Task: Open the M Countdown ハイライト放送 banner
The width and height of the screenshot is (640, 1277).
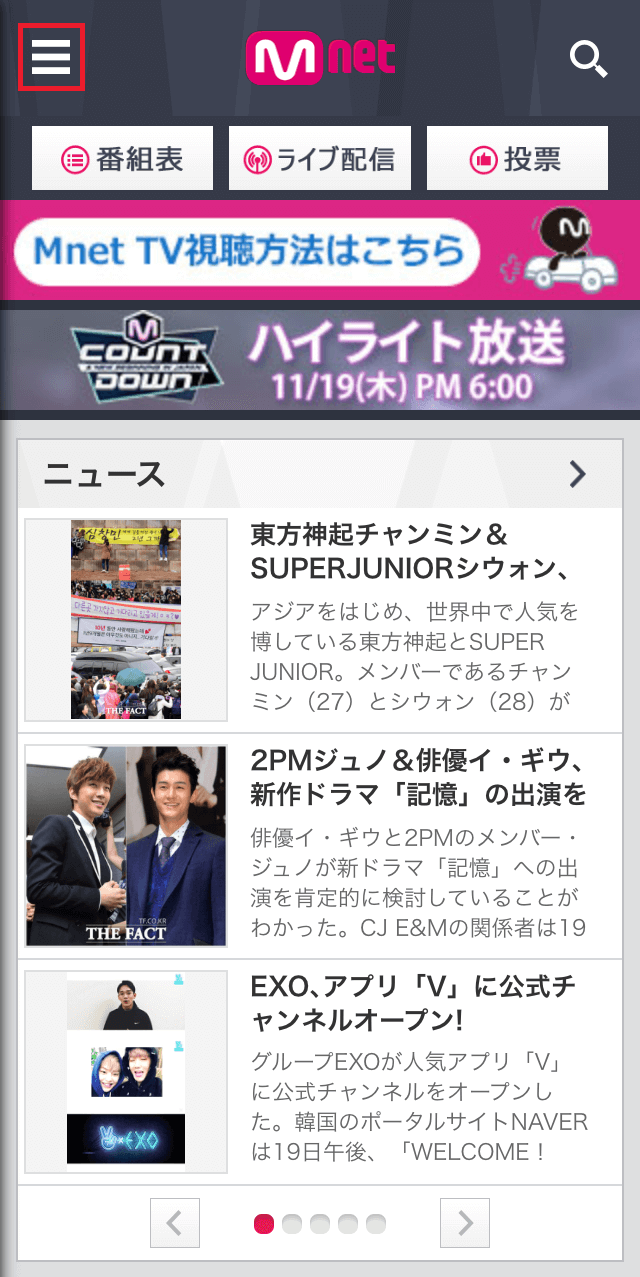Action: 320,359
